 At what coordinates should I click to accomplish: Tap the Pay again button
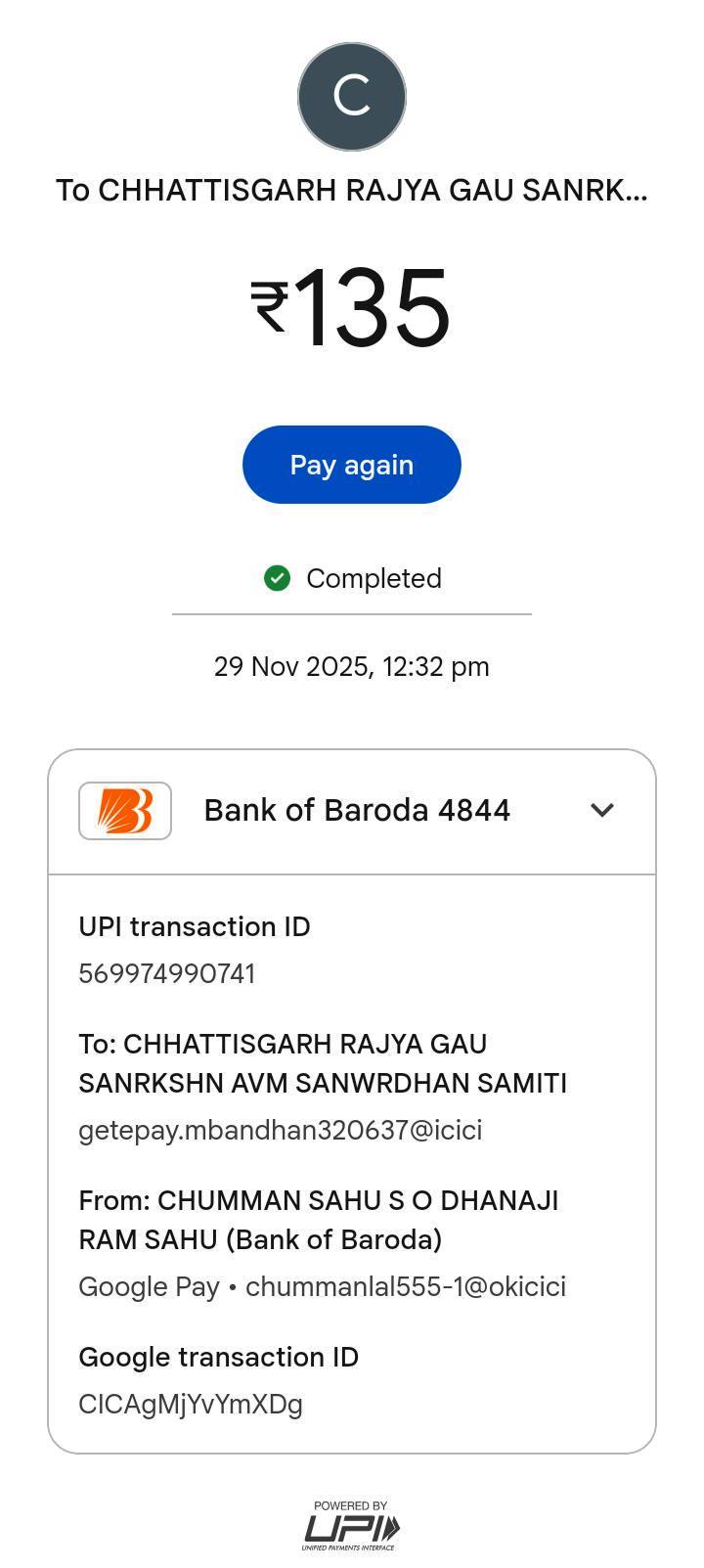click(x=351, y=465)
